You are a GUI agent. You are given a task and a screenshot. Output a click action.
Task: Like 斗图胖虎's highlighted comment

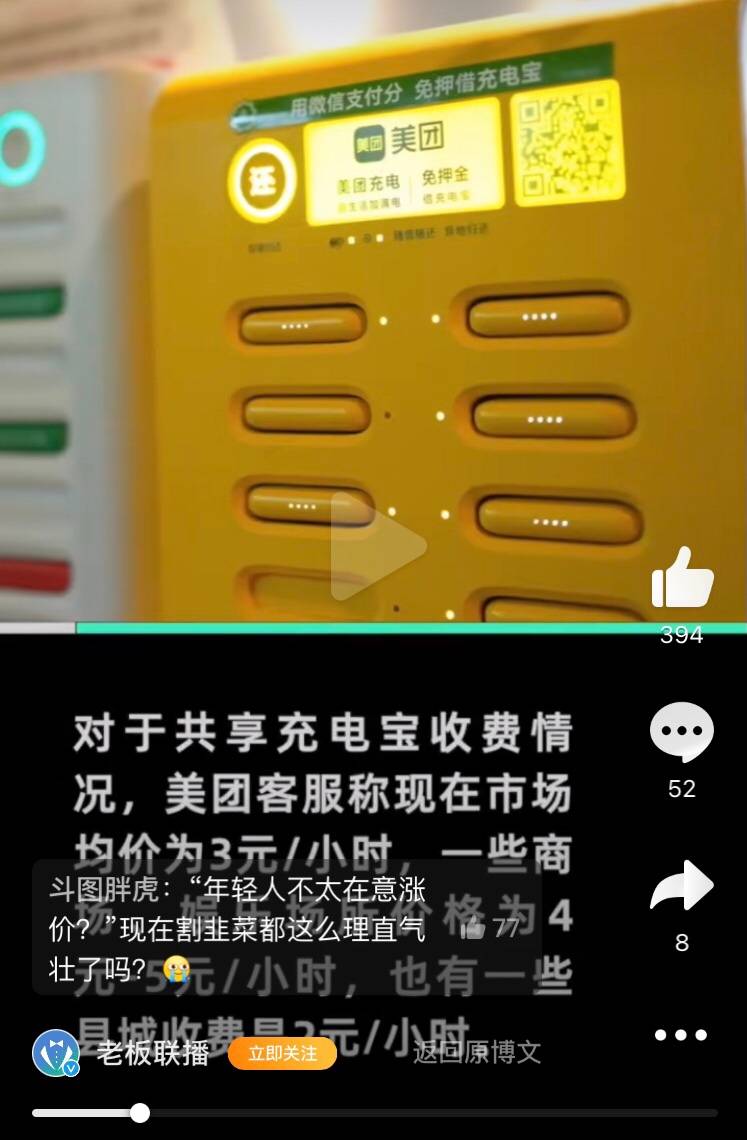coord(474,929)
